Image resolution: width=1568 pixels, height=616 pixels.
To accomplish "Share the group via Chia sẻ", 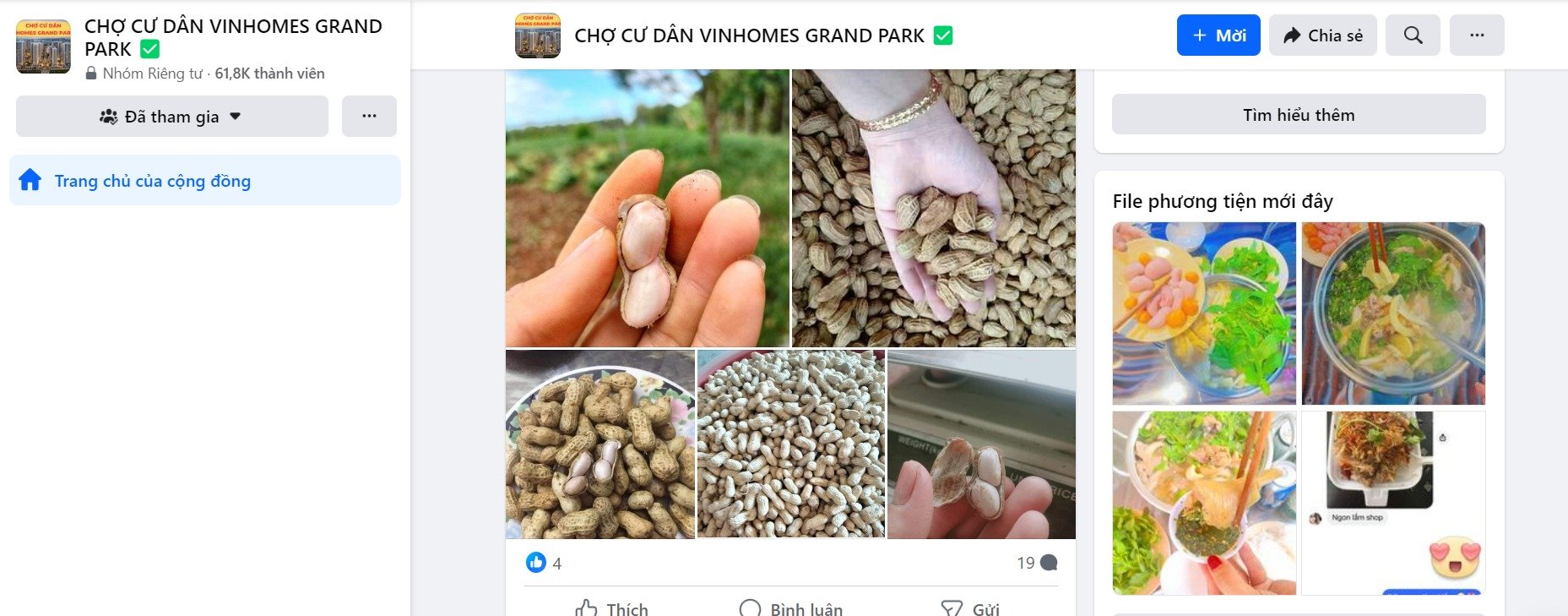I will pos(1322,35).
